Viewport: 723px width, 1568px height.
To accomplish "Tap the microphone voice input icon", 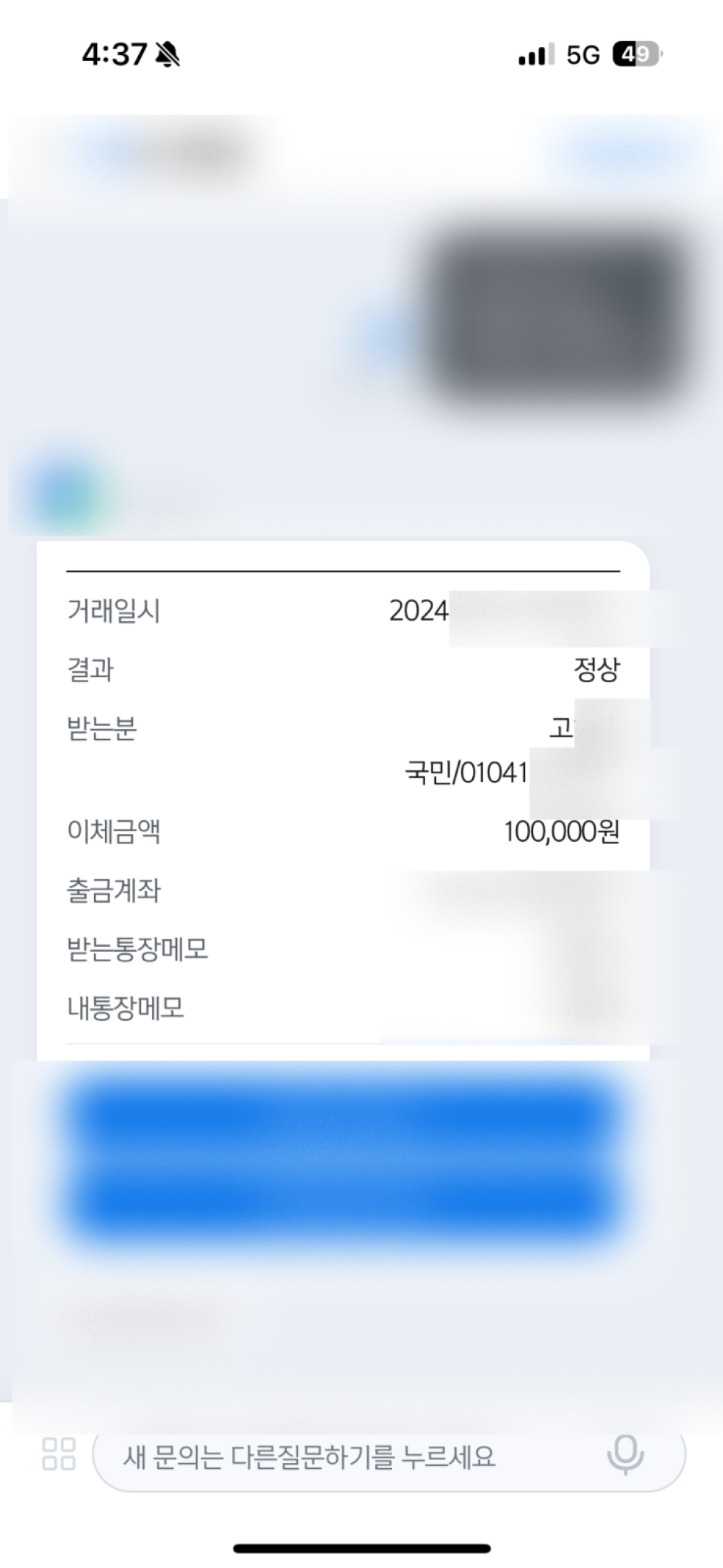I will [x=625, y=1454].
